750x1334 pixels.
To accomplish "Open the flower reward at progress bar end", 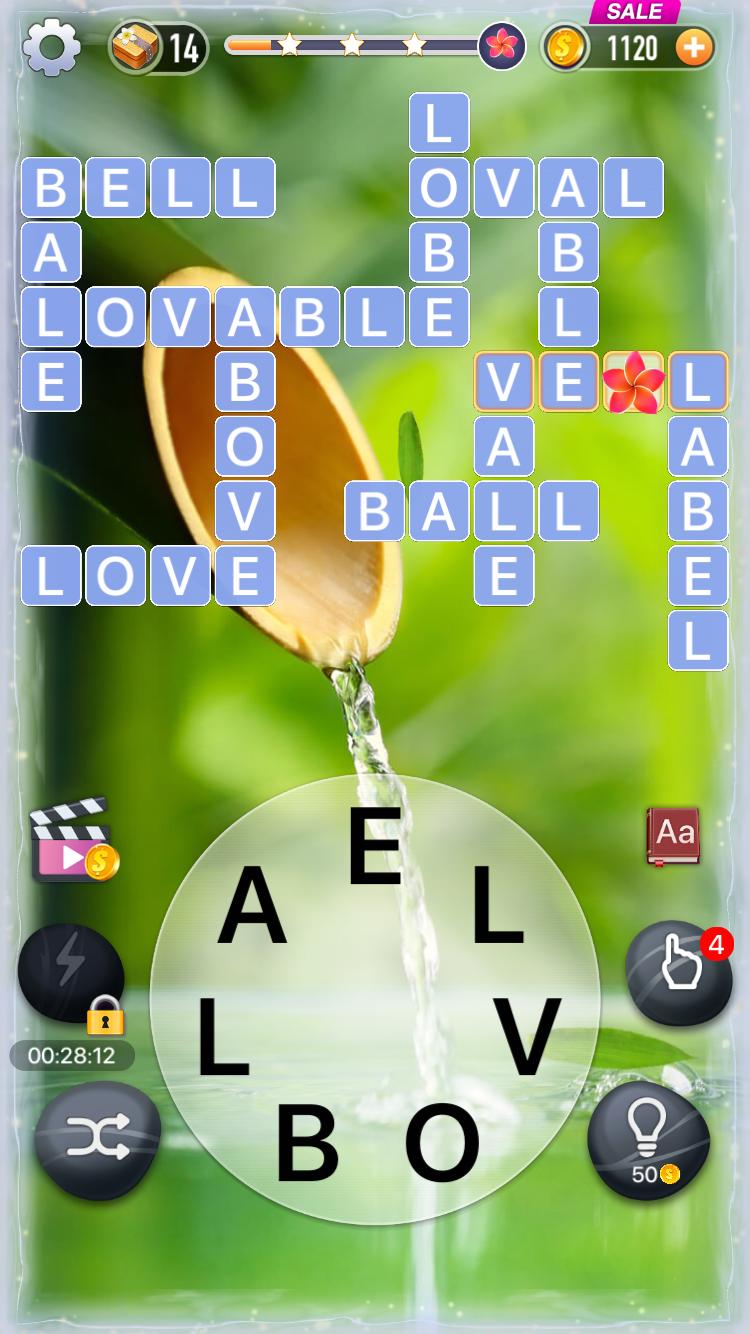I will click(501, 46).
